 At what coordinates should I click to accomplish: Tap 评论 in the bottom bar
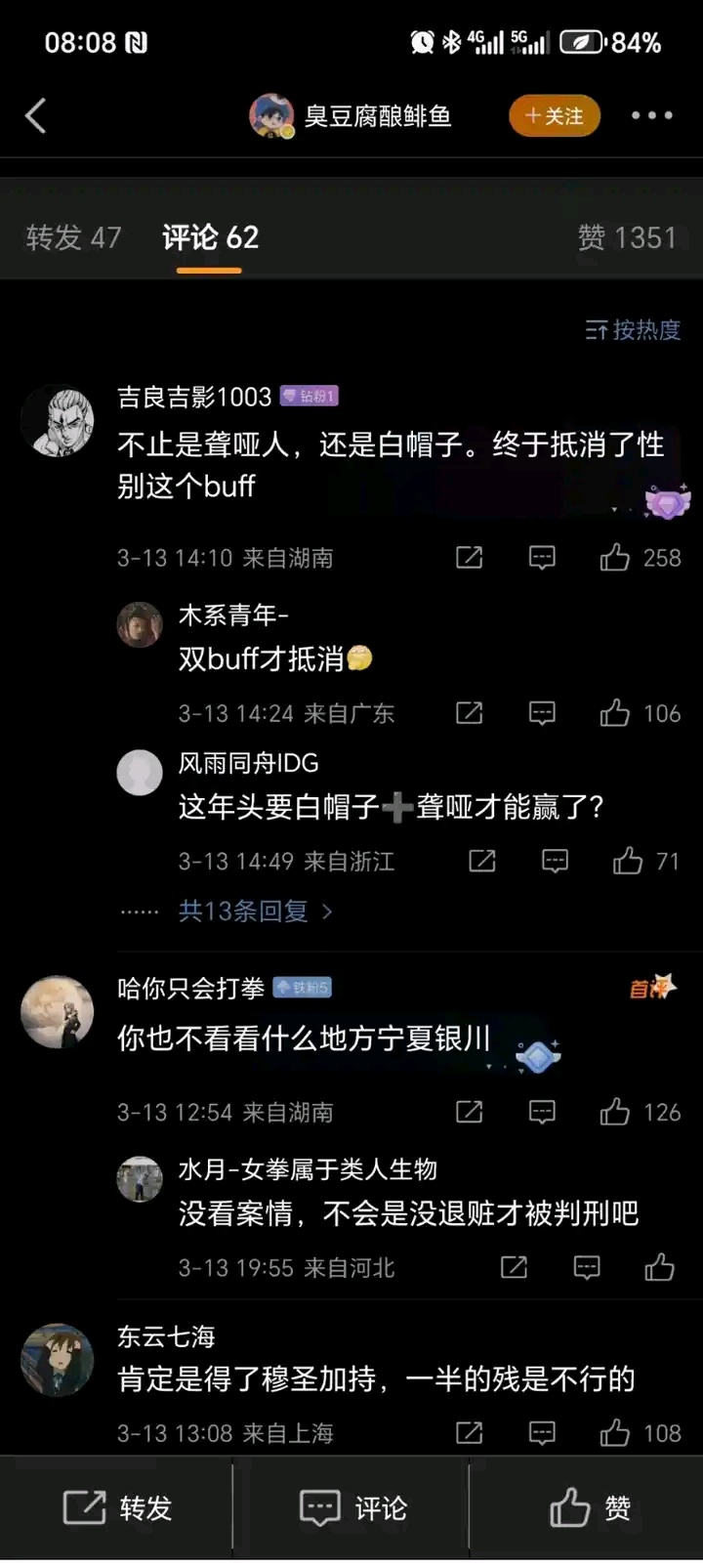point(351,1508)
